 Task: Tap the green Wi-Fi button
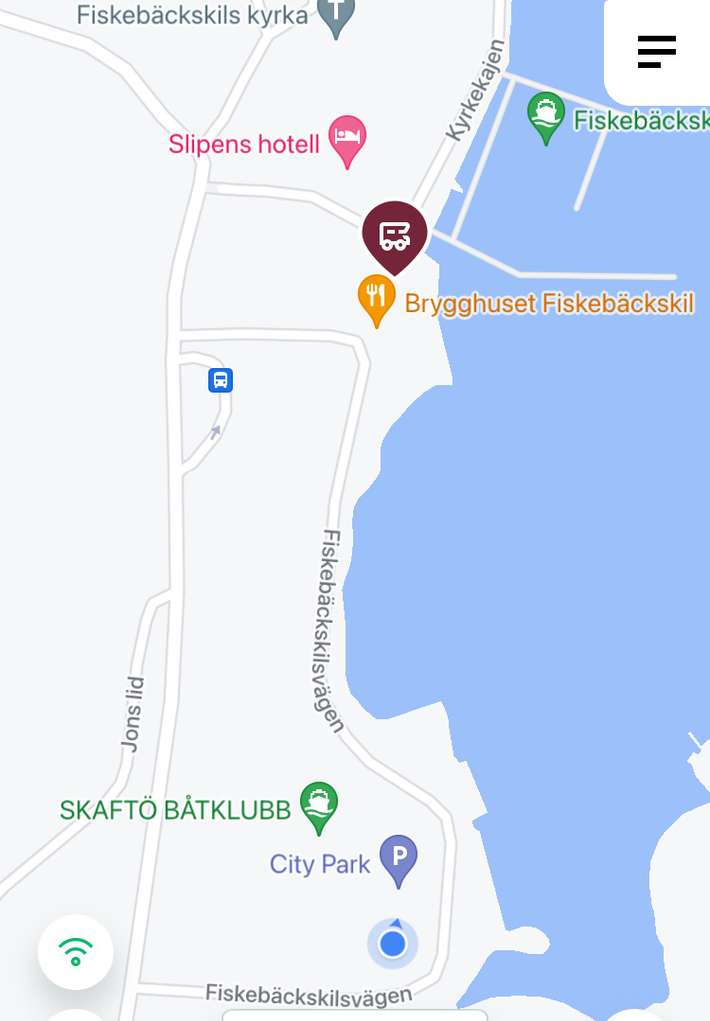[x=76, y=951]
